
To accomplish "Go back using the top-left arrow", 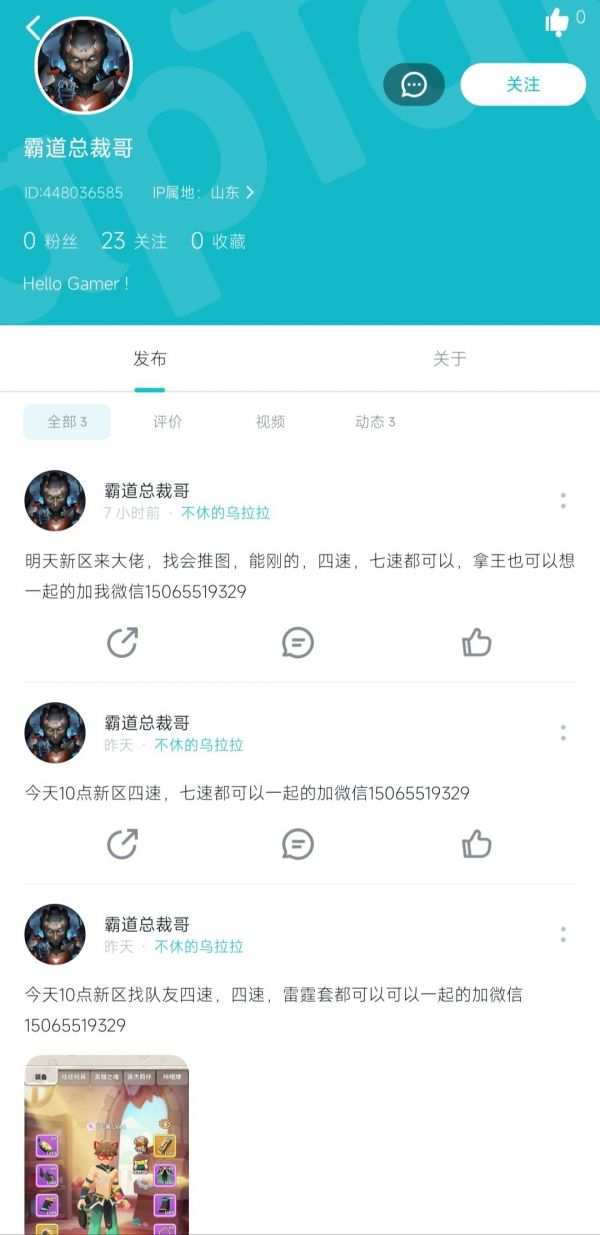I will click(x=34, y=27).
